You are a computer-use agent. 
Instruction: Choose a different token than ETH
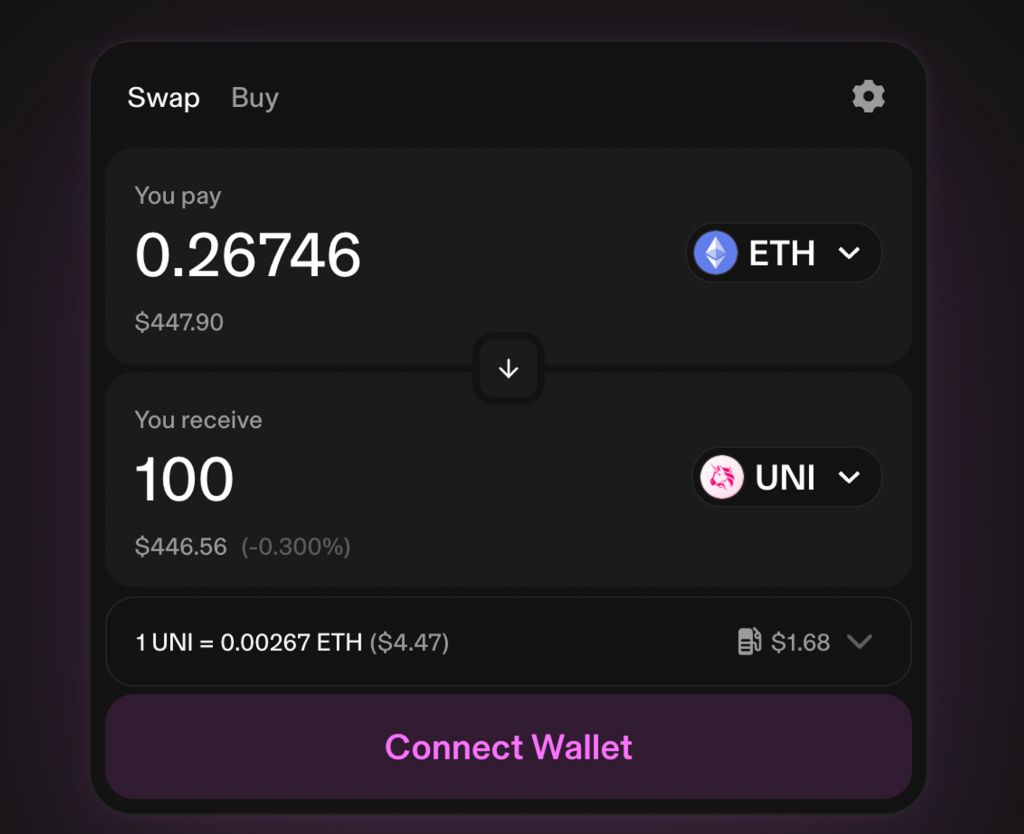783,254
